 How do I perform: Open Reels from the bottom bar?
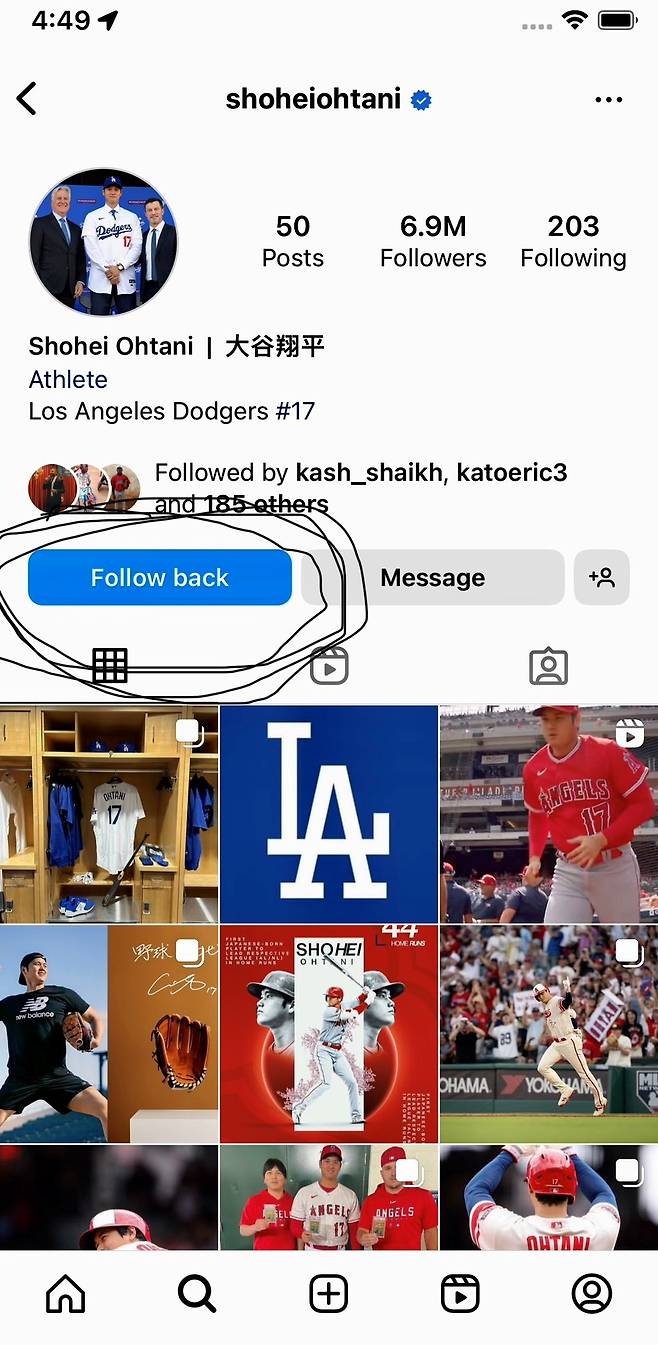(460, 1294)
